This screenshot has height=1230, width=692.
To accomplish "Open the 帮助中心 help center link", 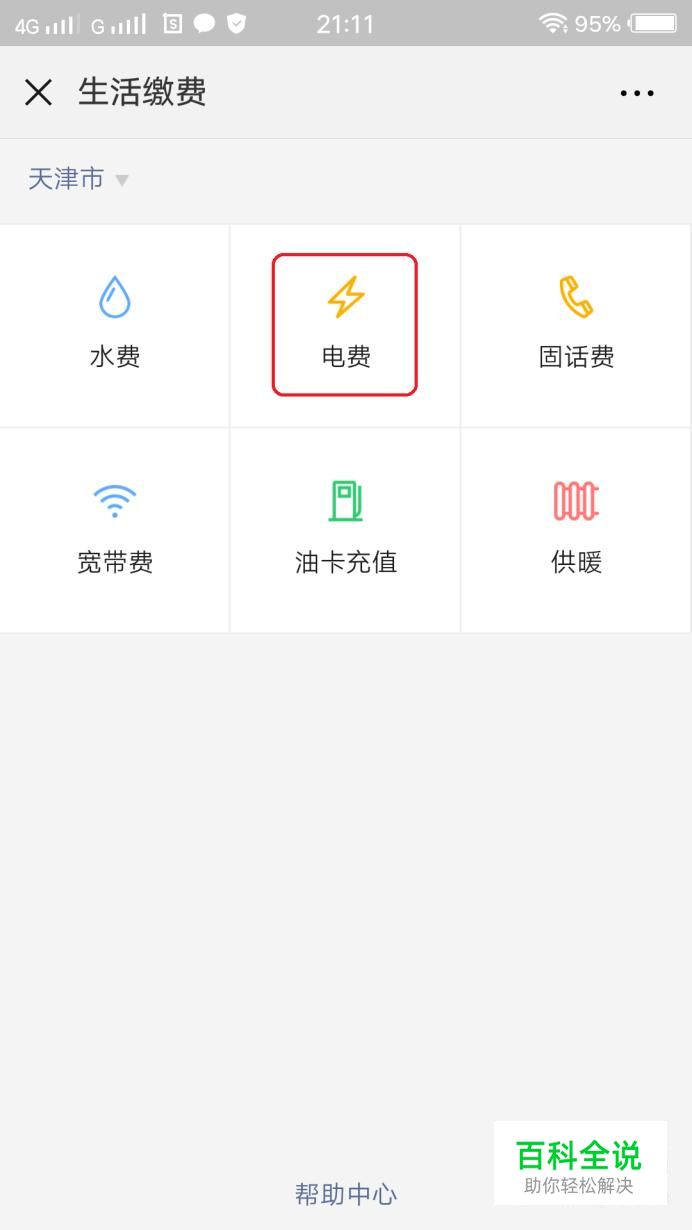I will click(x=346, y=1194).
